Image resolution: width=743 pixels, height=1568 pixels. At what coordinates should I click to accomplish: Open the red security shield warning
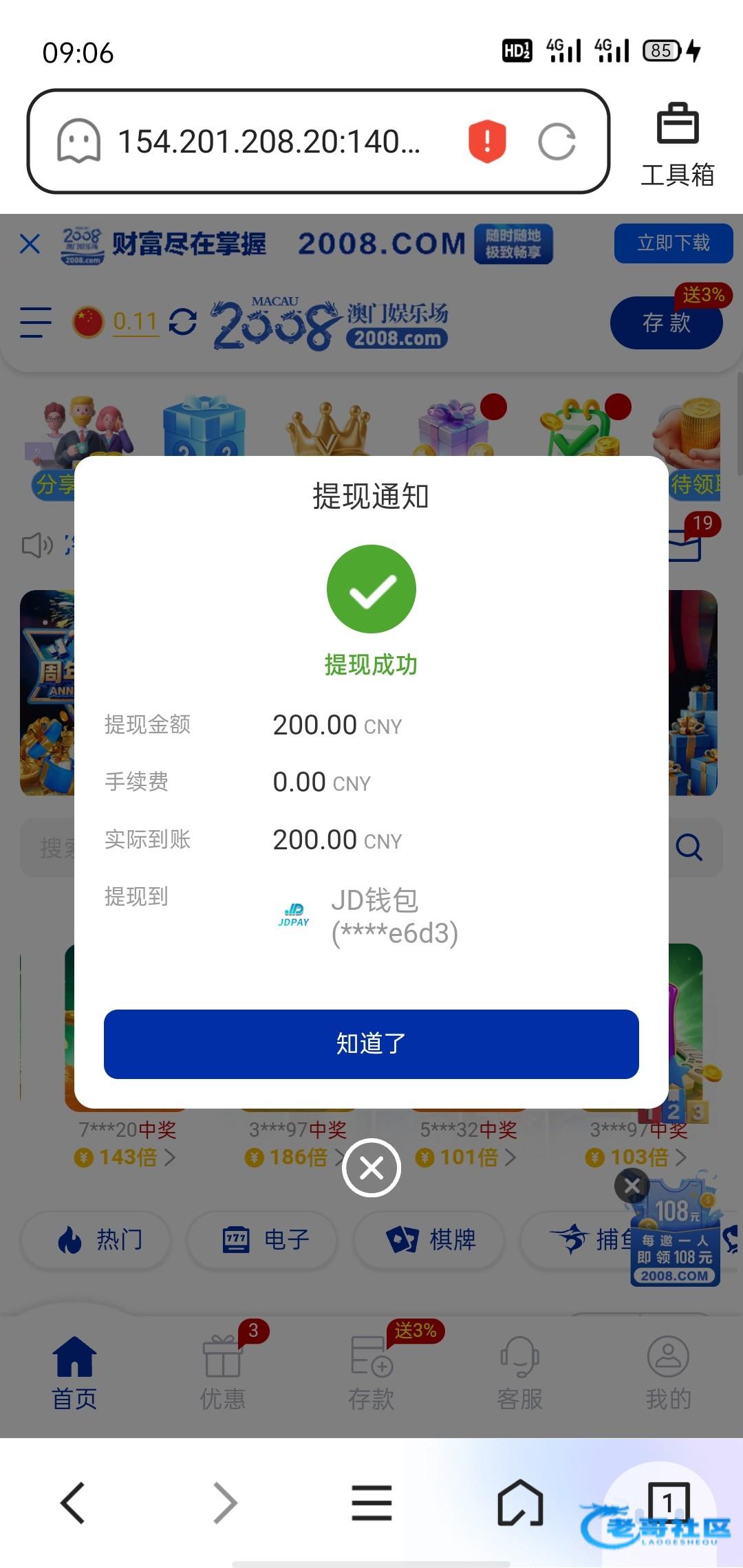coord(487,142)
